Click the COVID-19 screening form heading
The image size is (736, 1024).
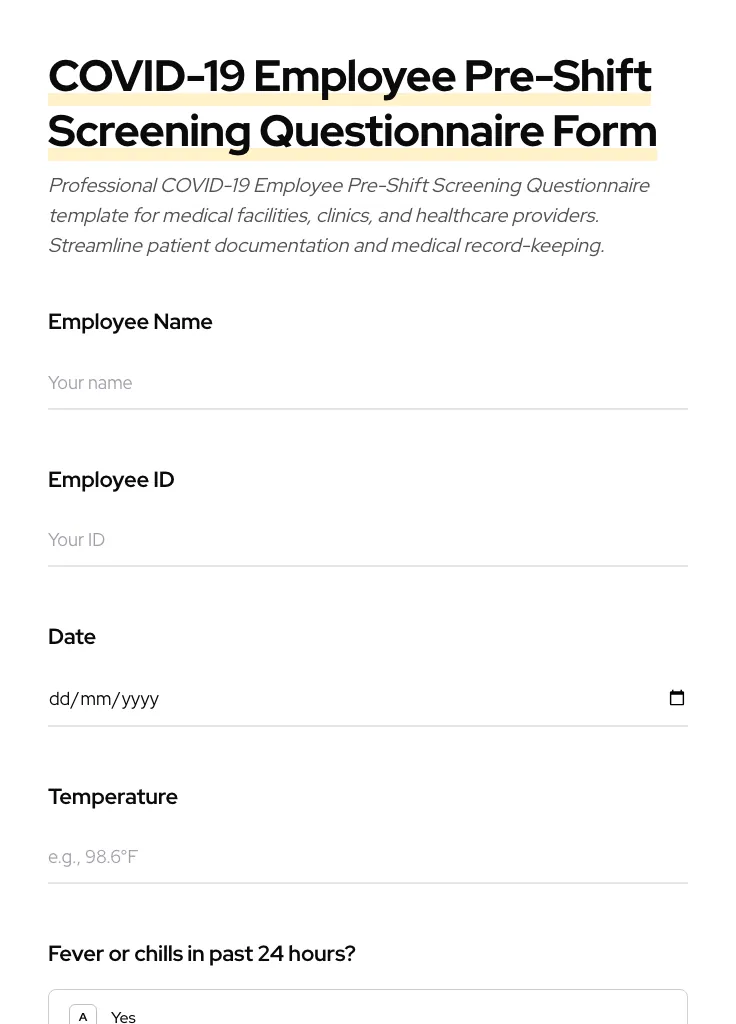coord(352,102)
